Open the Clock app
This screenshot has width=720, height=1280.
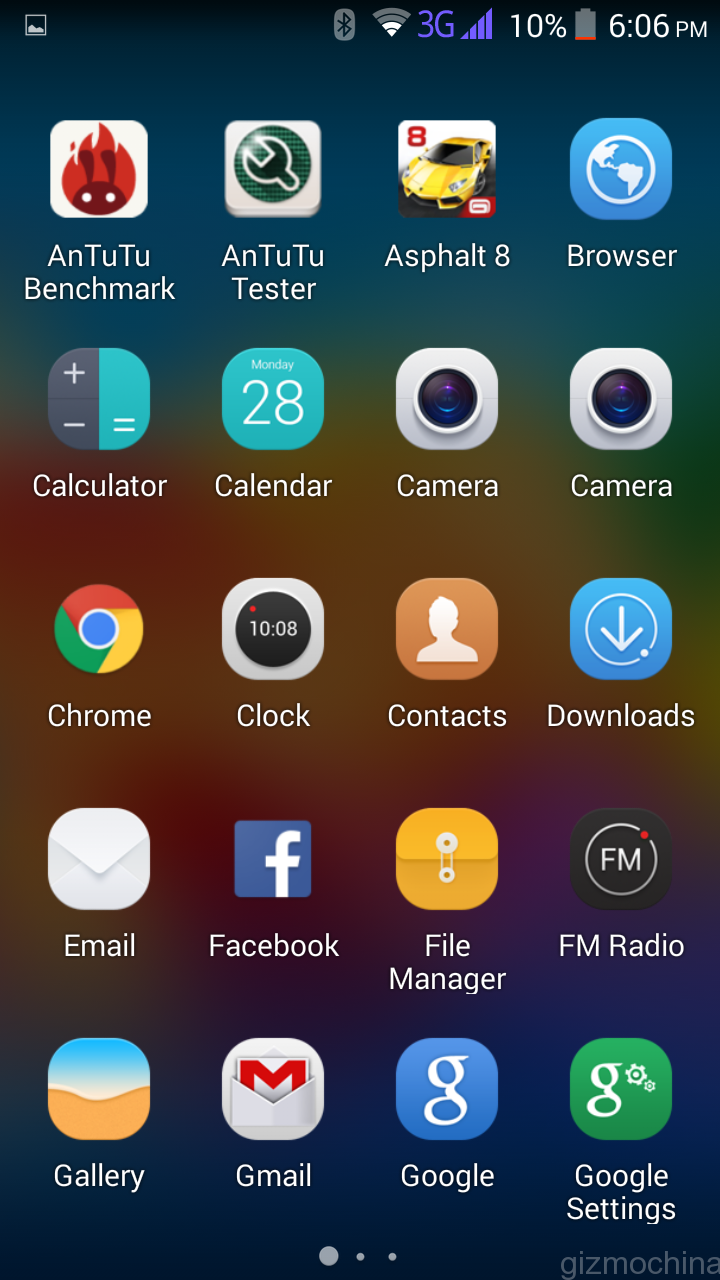[x=273, y=629]
